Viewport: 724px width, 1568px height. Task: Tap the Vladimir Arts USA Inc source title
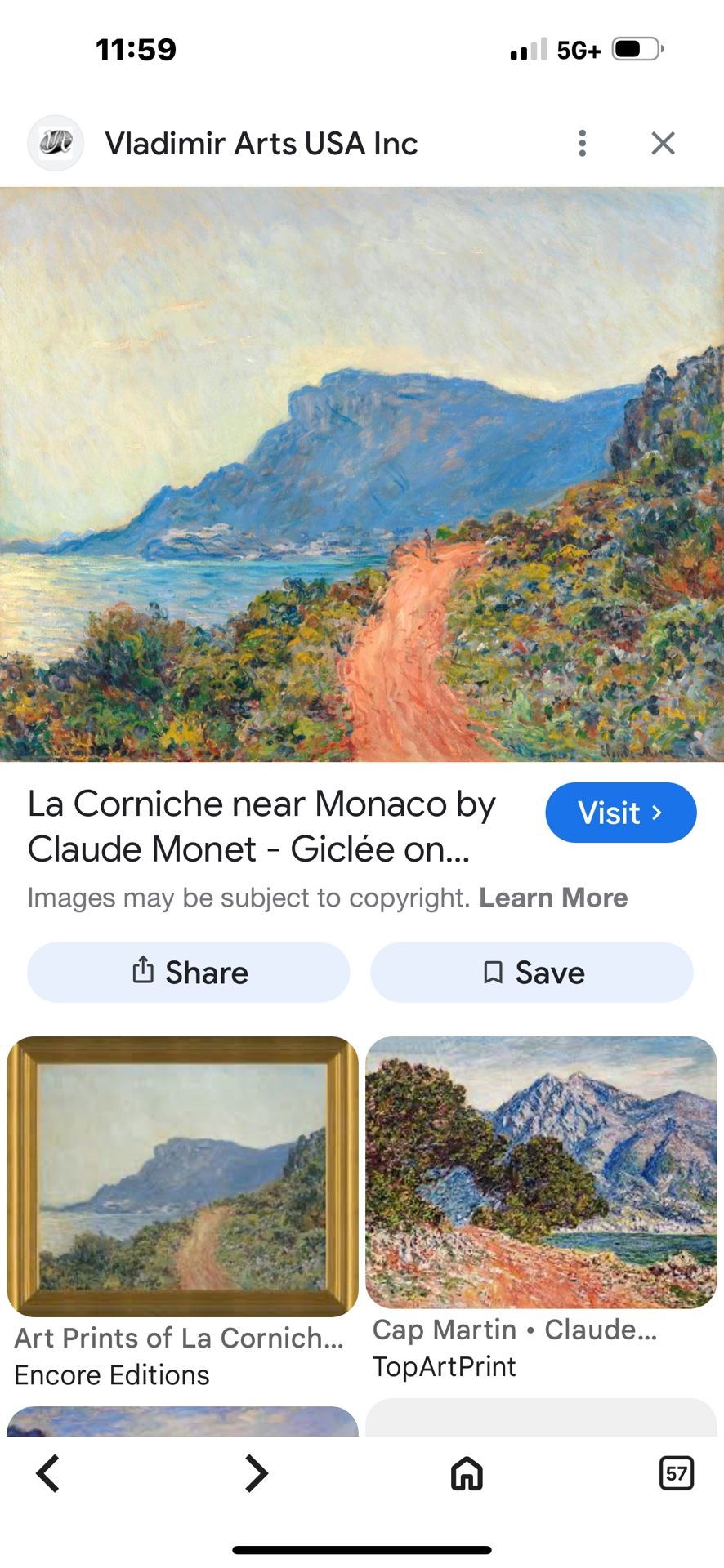pyautogui.click(x=261, y=144)
